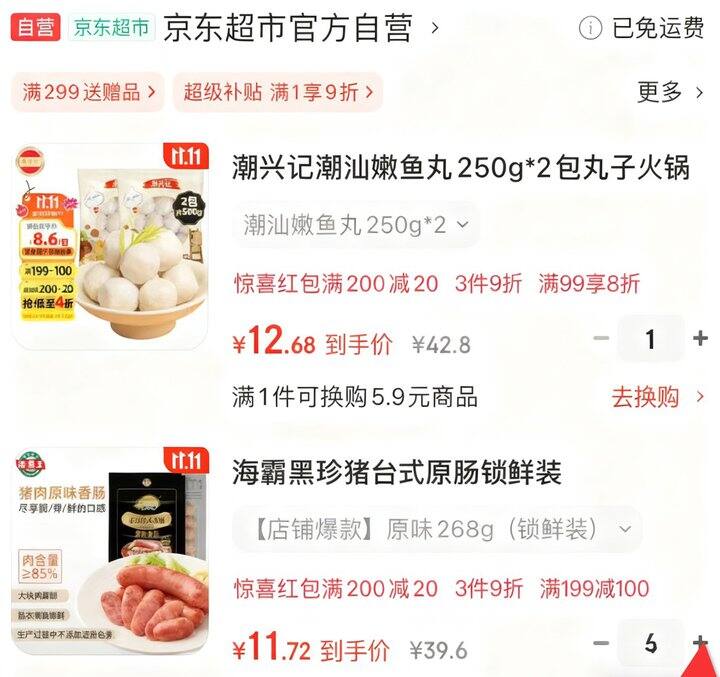Decrease quantity of 海霸原肠
The width and height of the screenshot is (720, 677).
601,642
